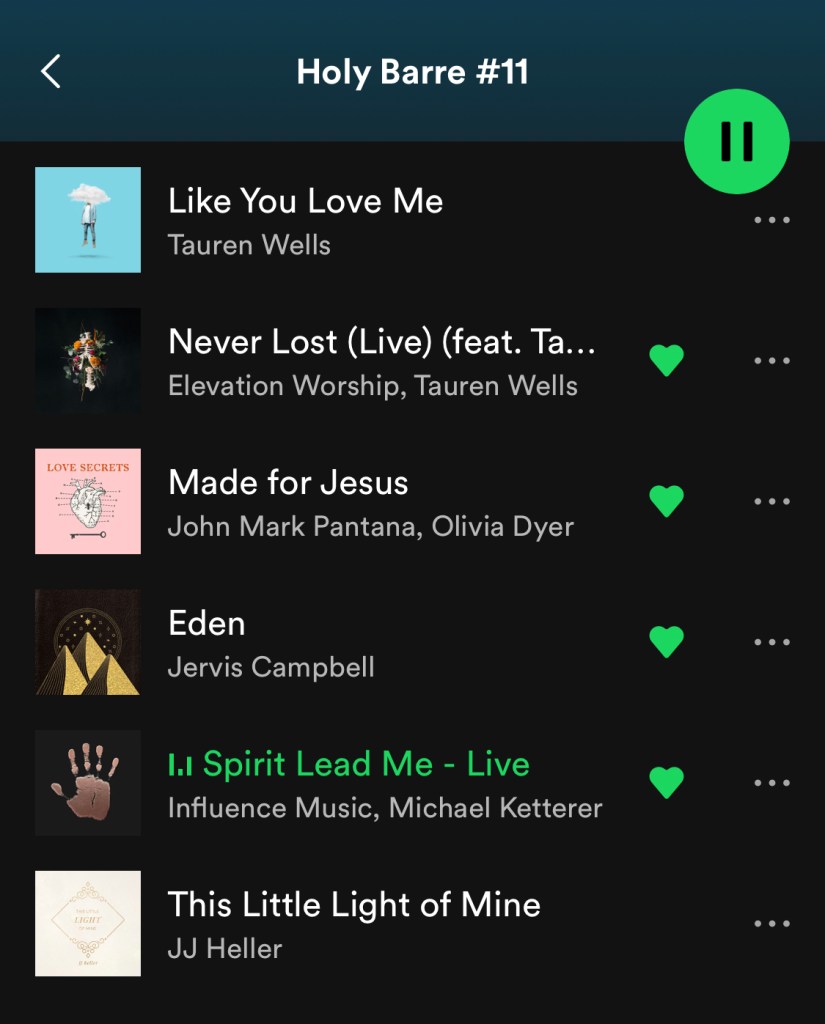Remove like from Made for Jesus
This screenshot has height=1024, width=825.
pyautogui.click(x=666, y=500)
